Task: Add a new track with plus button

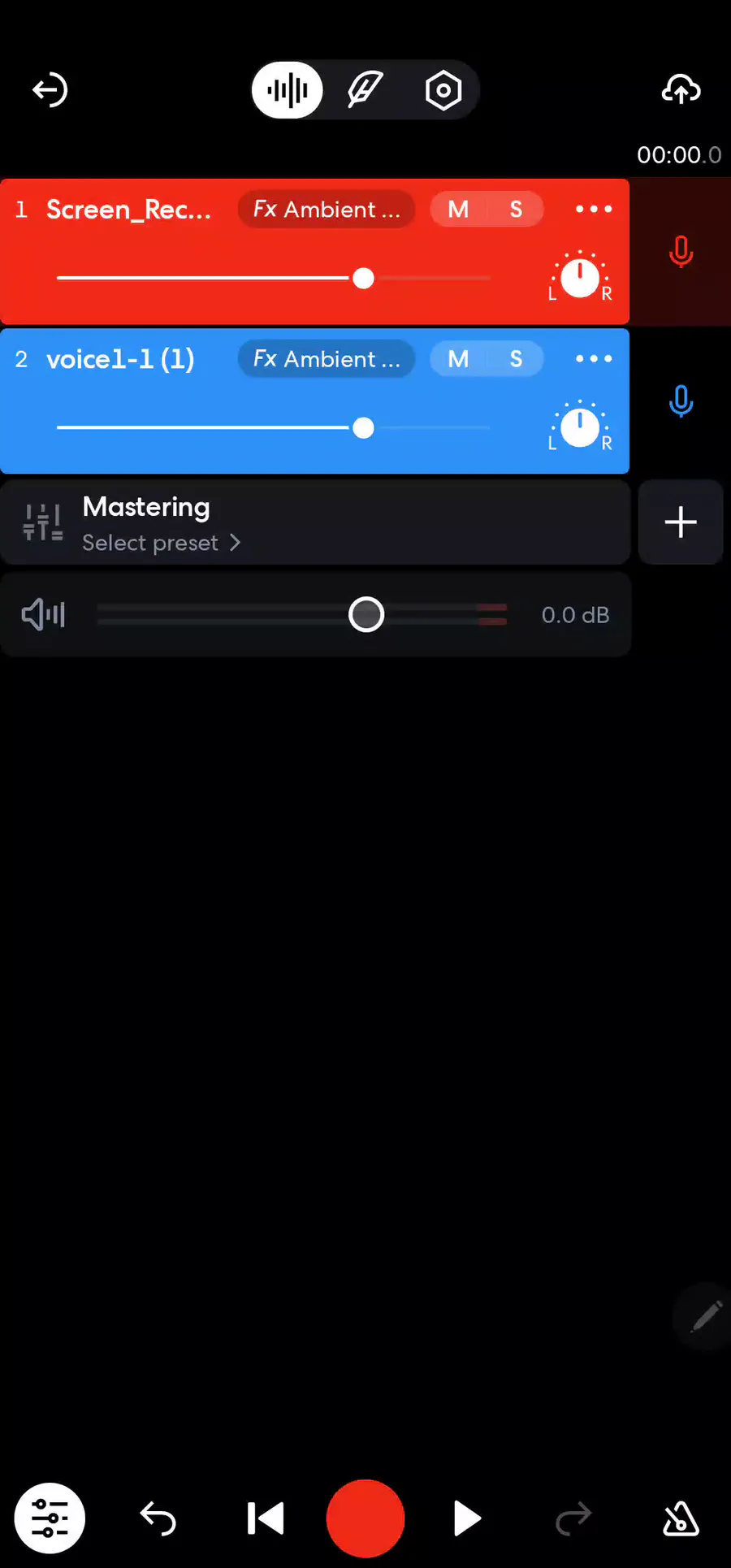Action: pos(681,522)
